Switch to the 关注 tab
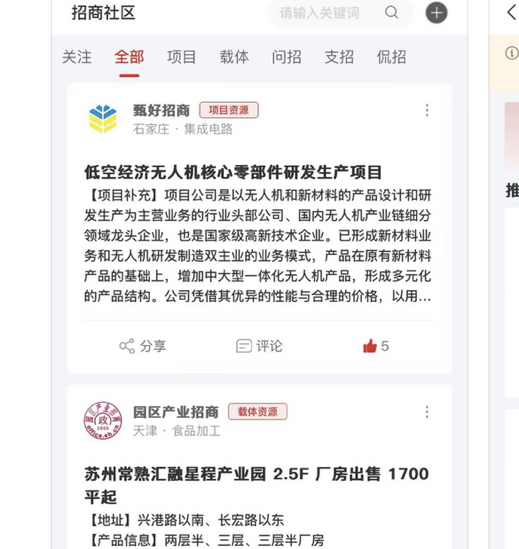The width and height of the screenshot is (519, 549). [x=77, y=57]
